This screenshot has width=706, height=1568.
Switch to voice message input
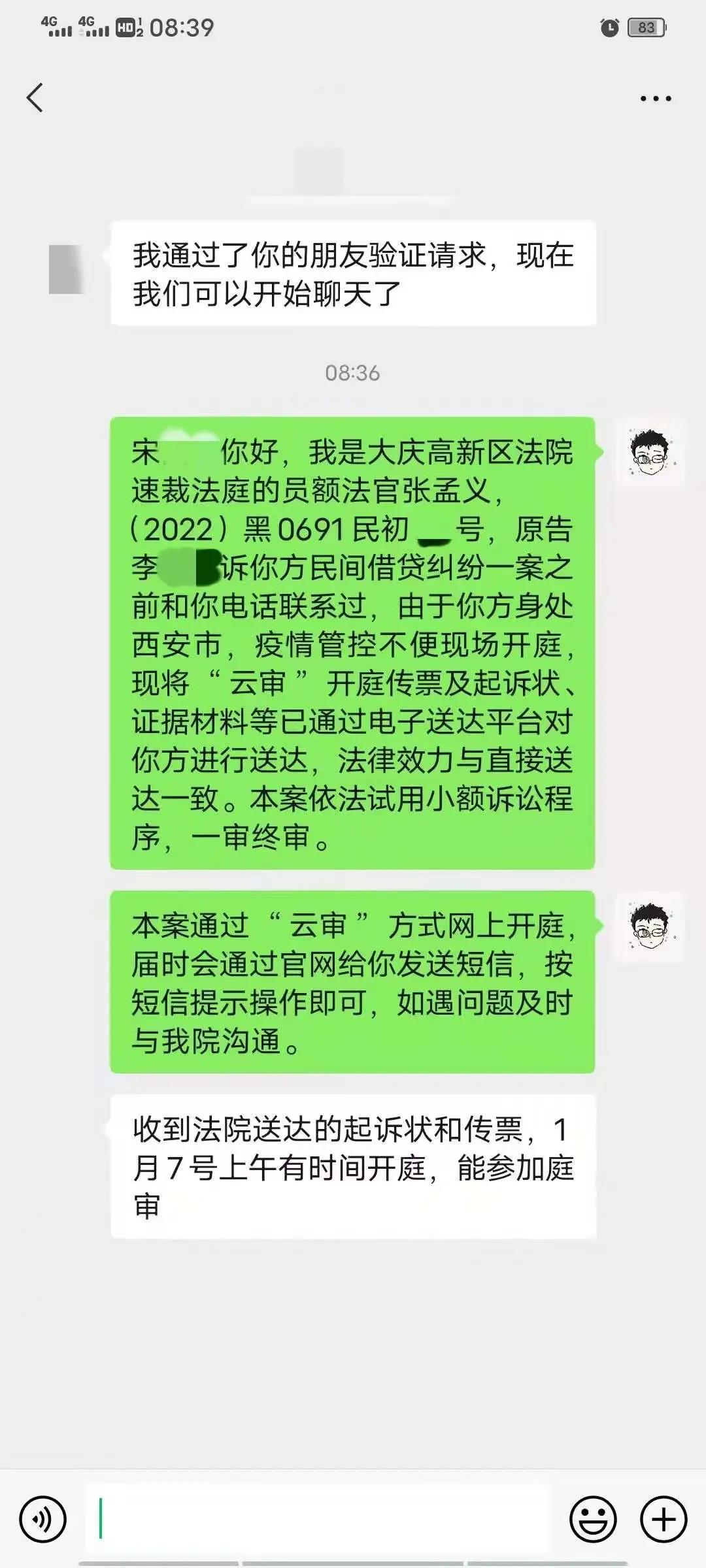[43, 1519]
